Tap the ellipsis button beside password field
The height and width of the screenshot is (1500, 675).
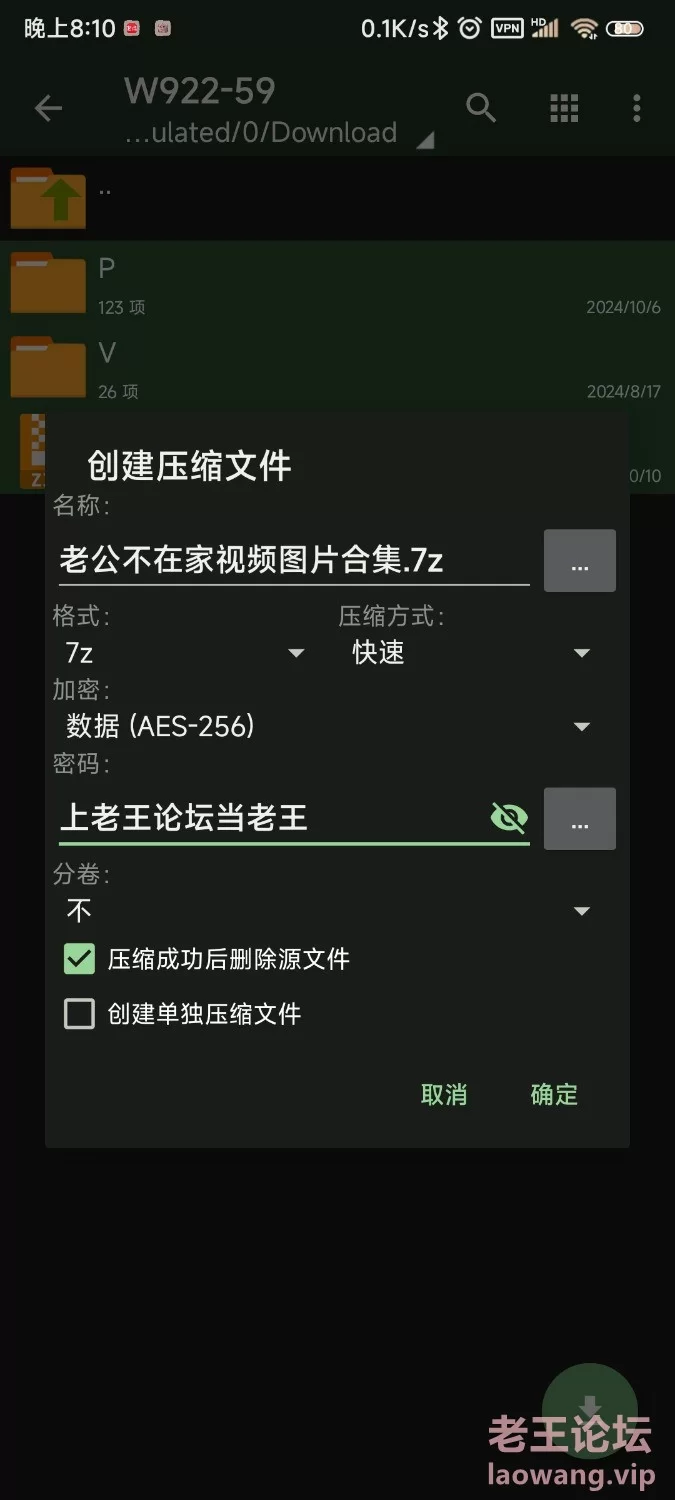click(x=580, y=819)
